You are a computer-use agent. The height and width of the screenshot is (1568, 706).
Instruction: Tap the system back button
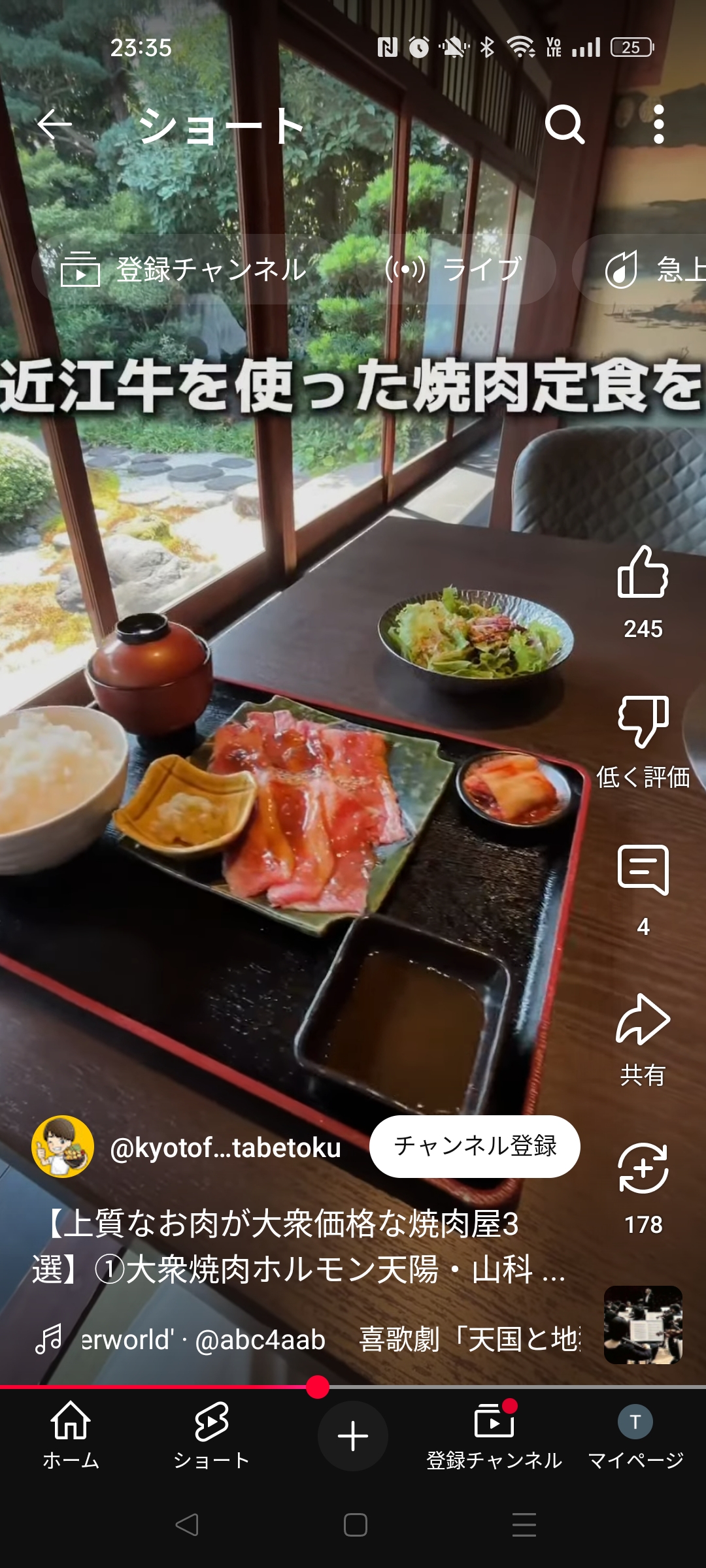(x=187, y=1525)
